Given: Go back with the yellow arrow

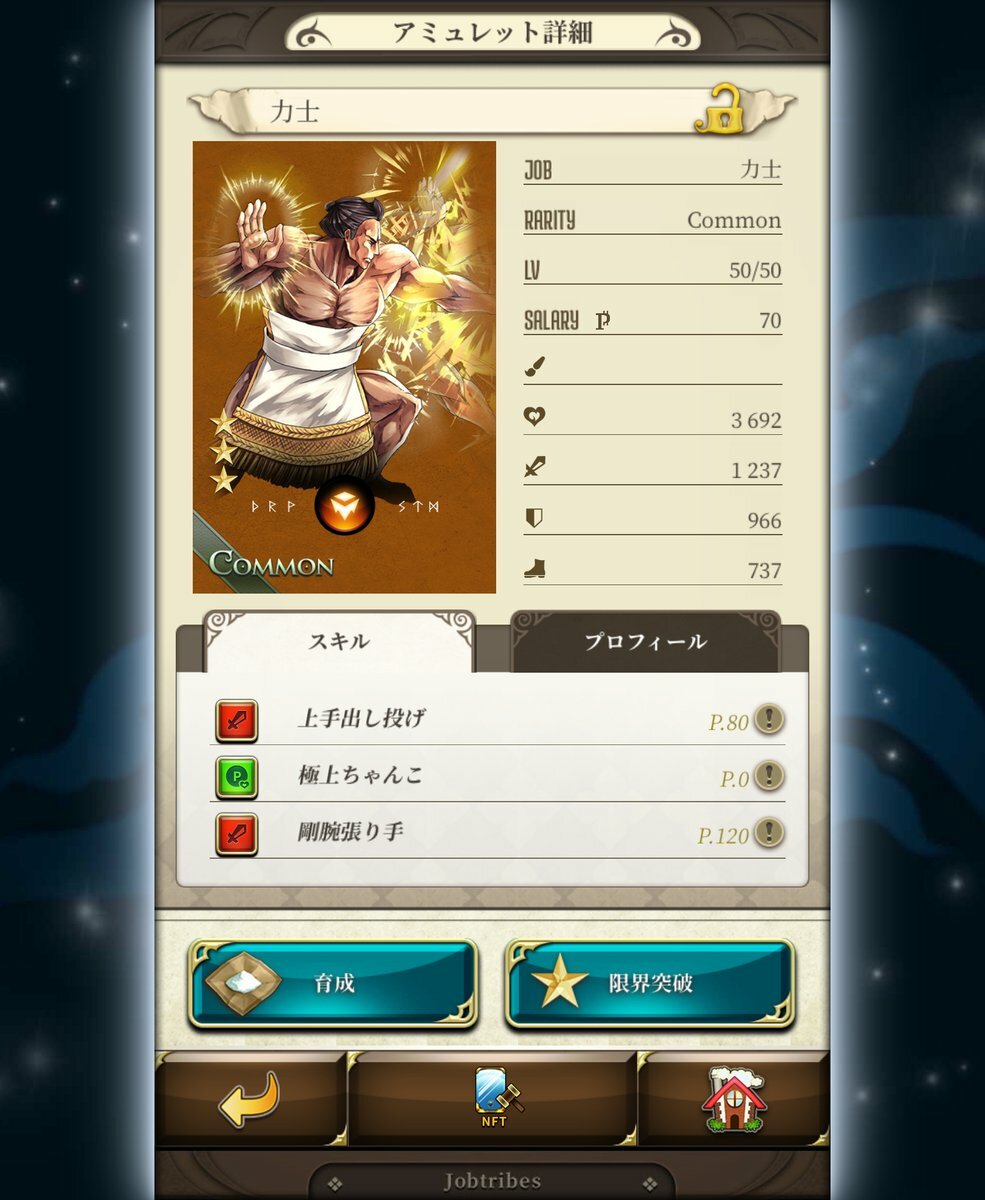Looking at the screenshot, I should [249, 1098].
